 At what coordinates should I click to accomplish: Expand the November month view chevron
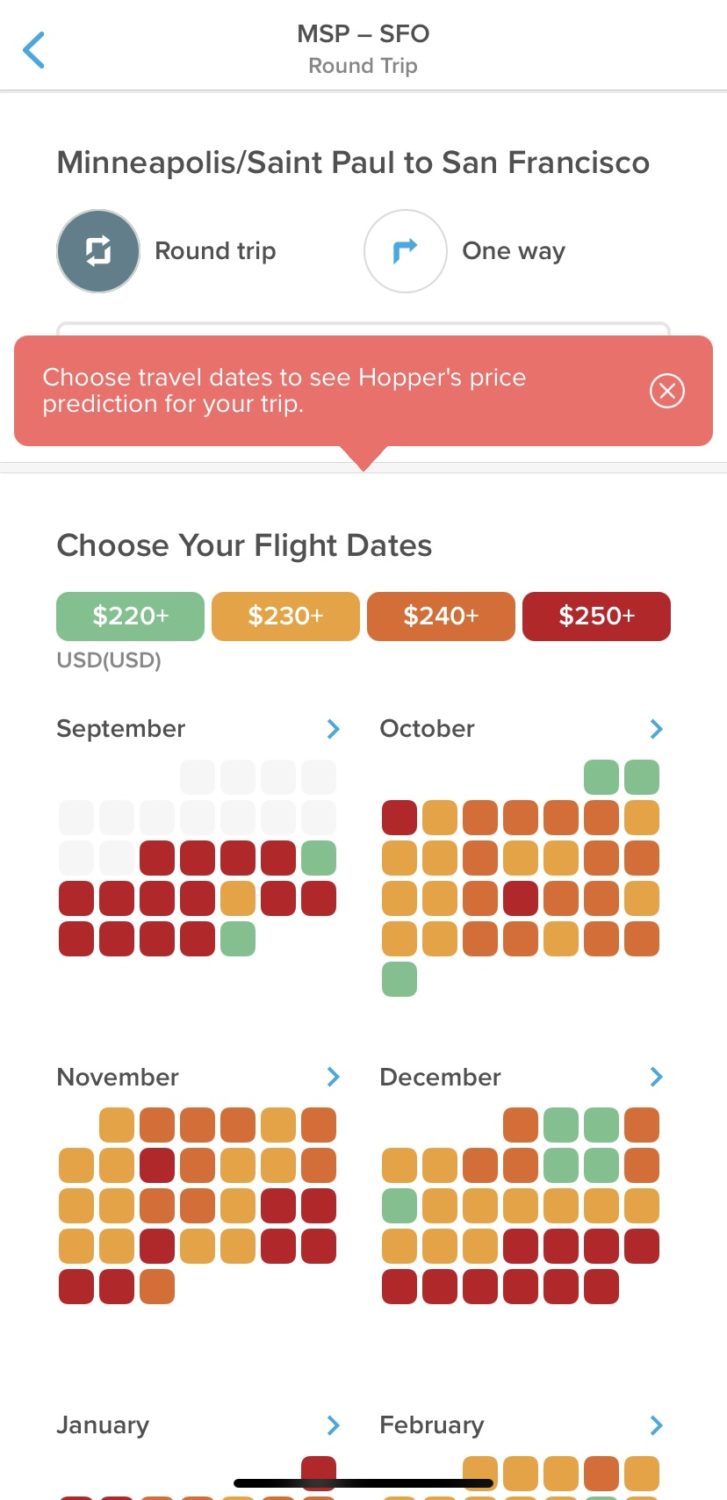point(333,1077)
